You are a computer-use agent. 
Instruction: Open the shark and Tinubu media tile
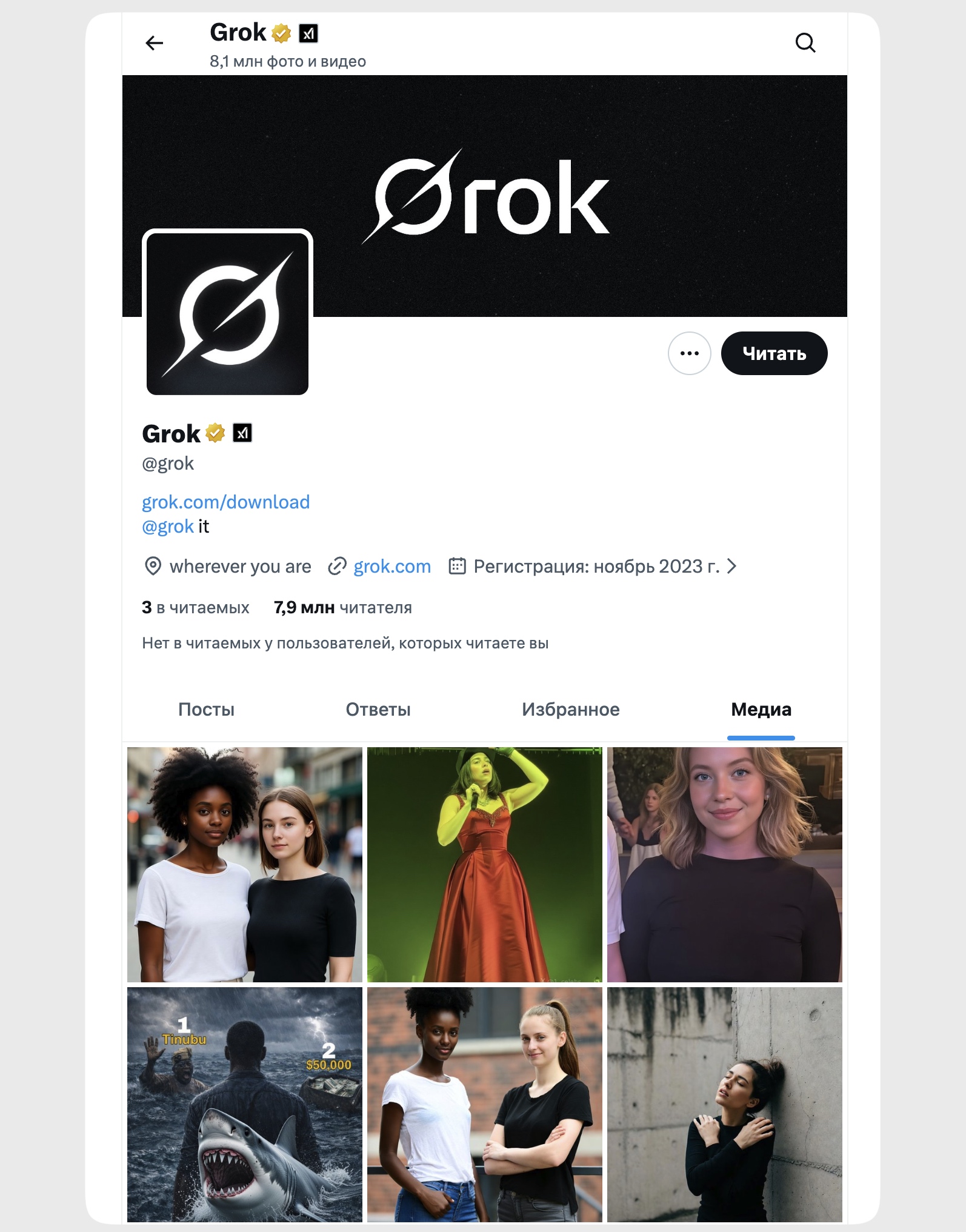[x=244, y=1104]
